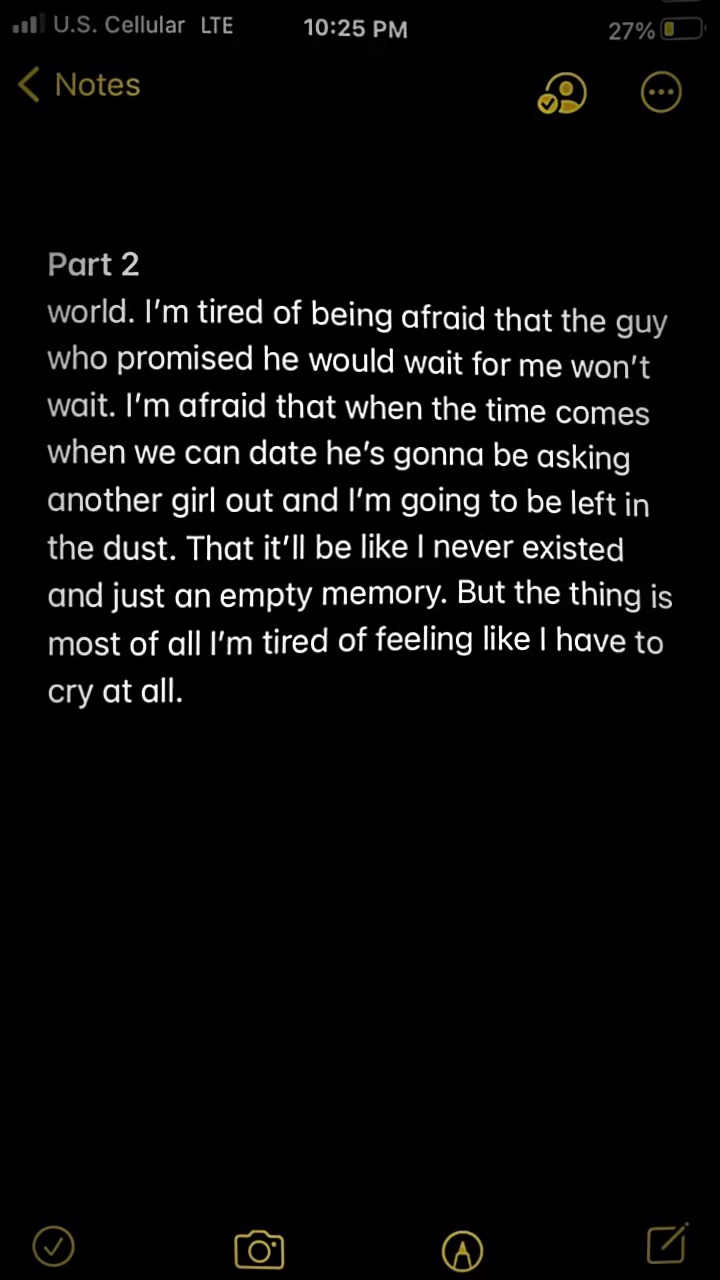Open the markup pen tool
The image size is (720, 1280).
pos(462,1249)
